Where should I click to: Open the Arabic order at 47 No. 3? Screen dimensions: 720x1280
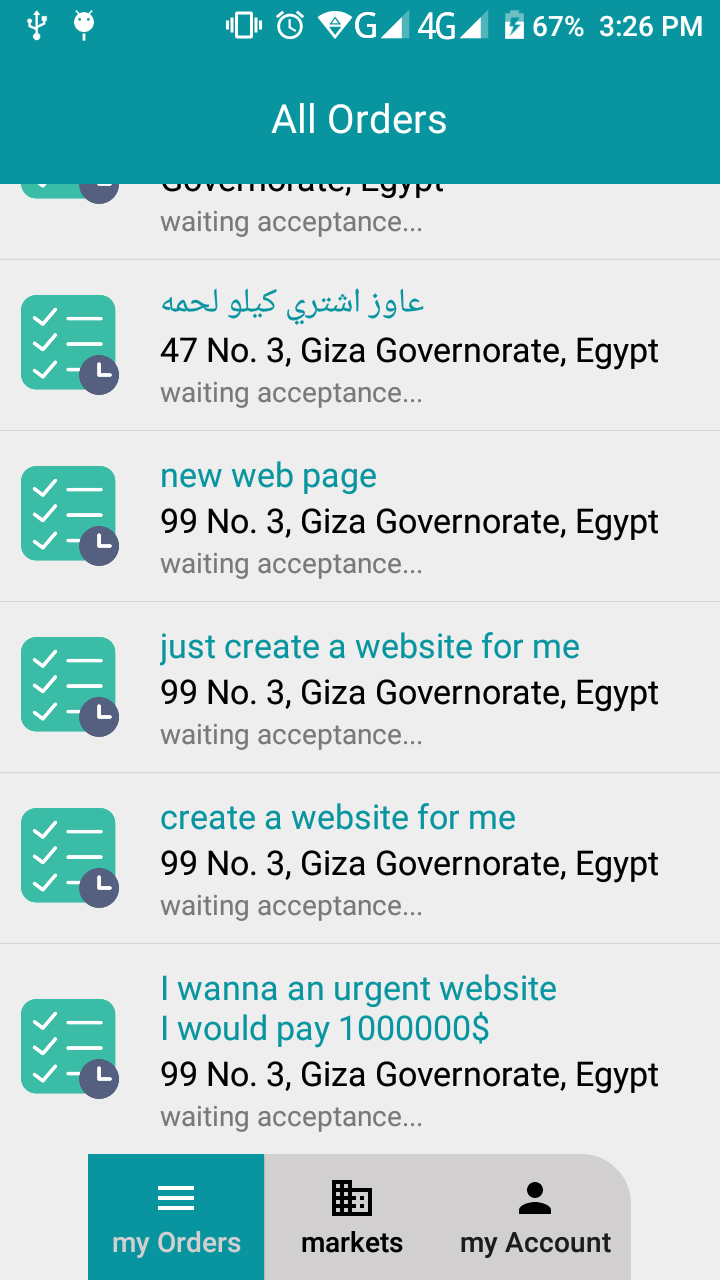click(360, 346)
